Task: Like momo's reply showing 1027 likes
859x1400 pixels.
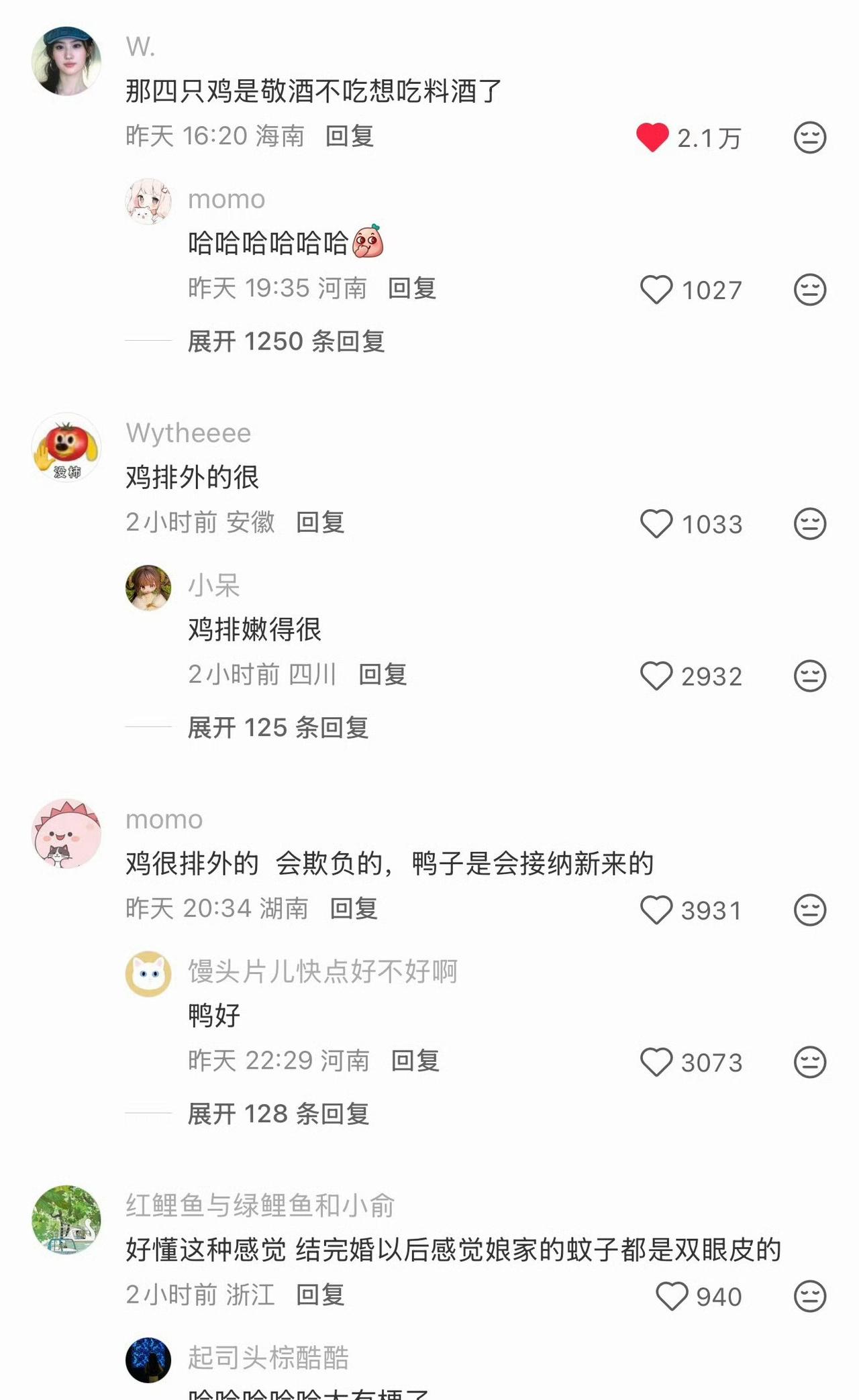Action: coord(656,290)
